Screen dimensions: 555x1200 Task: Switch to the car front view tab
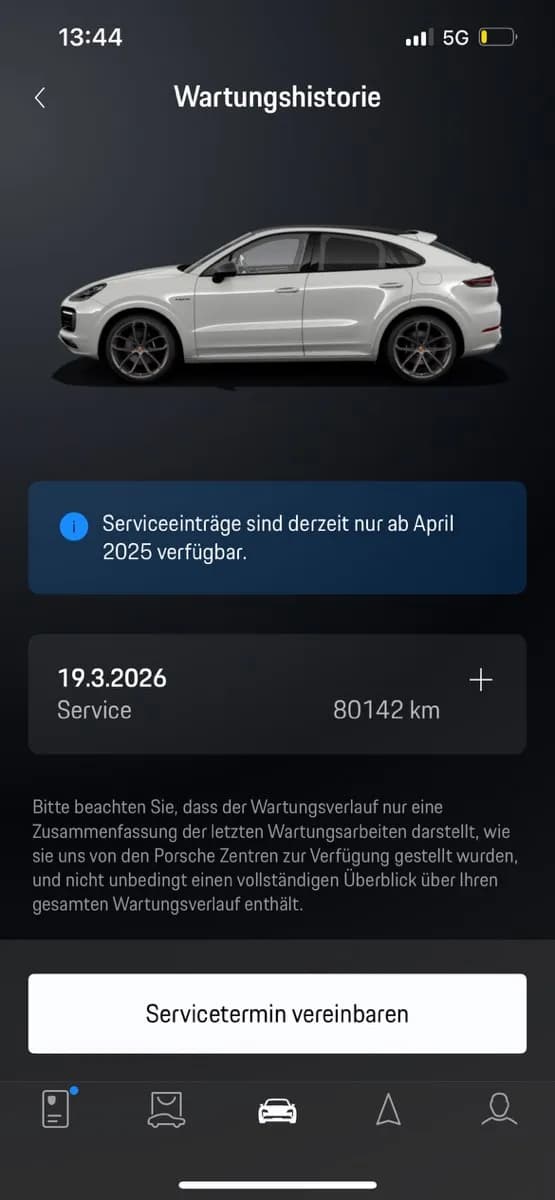click(167, 1110)
